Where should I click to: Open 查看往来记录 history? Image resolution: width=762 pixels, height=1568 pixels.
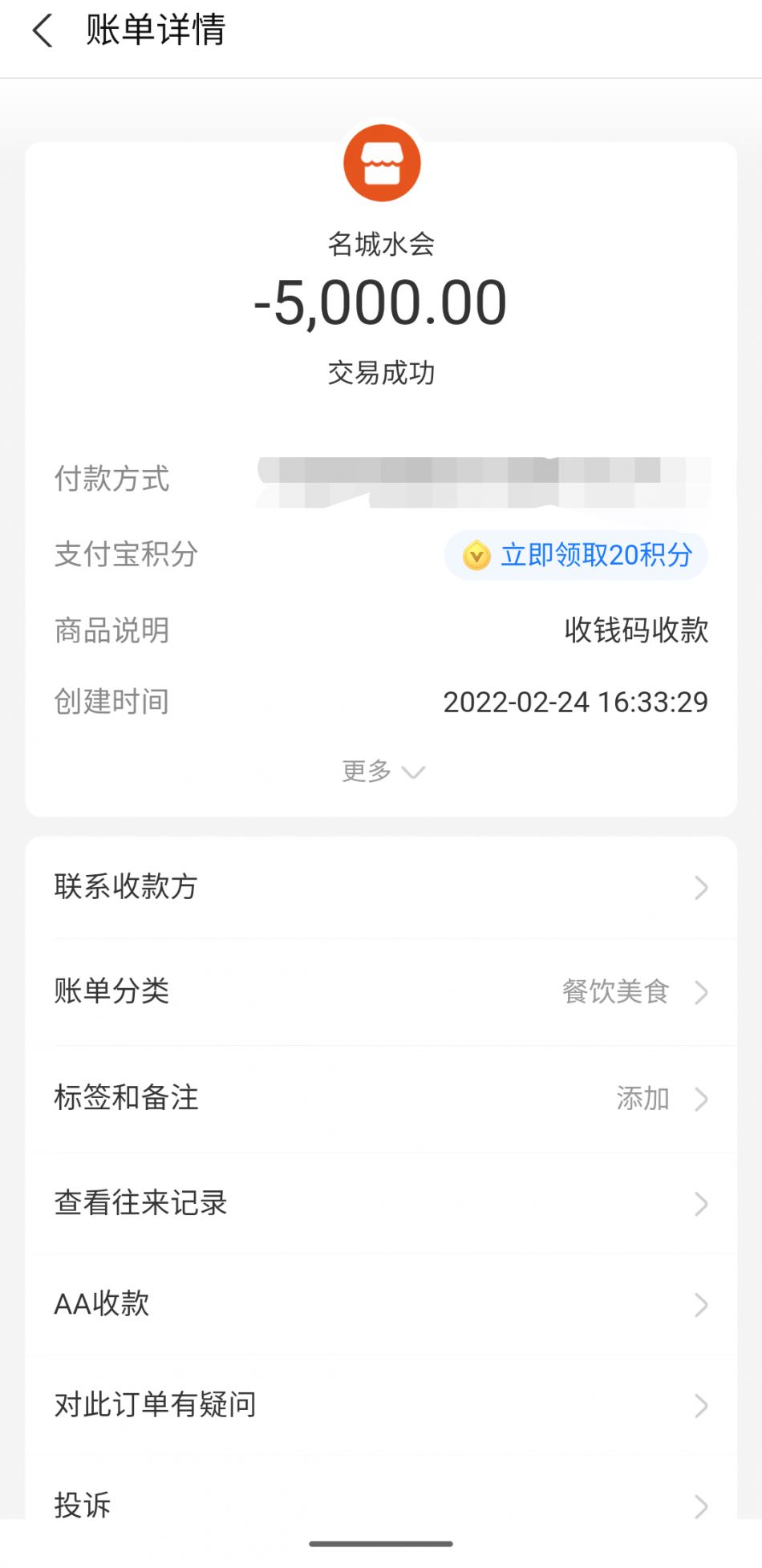(381, 1203)
